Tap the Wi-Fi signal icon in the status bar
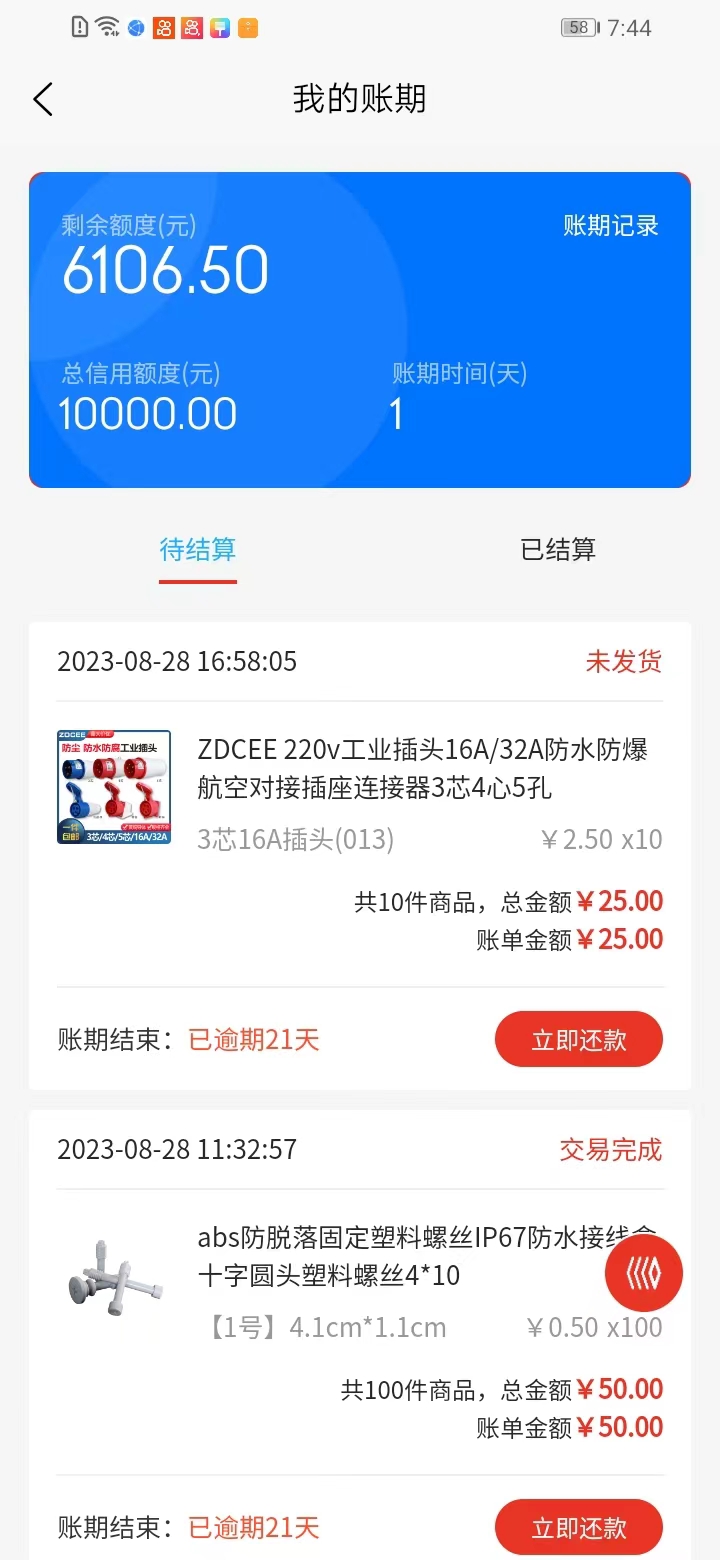Viewport: 720px width, 1560px height. [106, 26]
